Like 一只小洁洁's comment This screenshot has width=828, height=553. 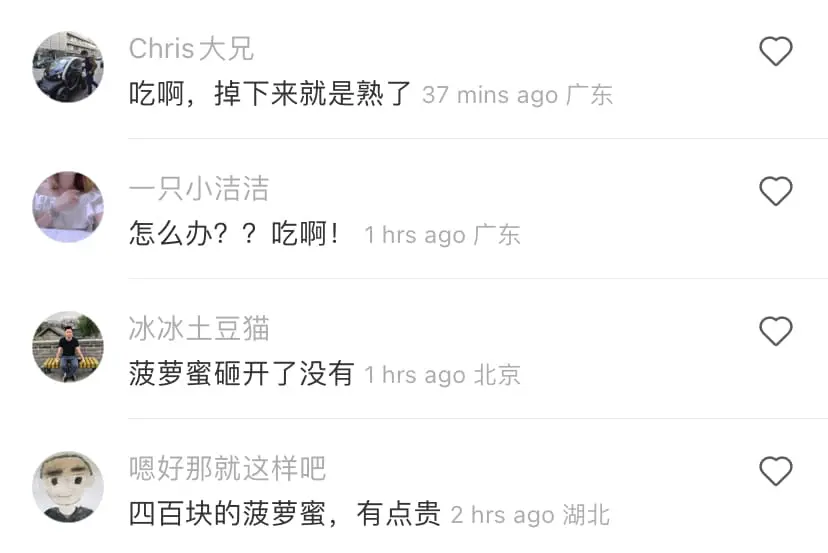(x=776, y=191)
